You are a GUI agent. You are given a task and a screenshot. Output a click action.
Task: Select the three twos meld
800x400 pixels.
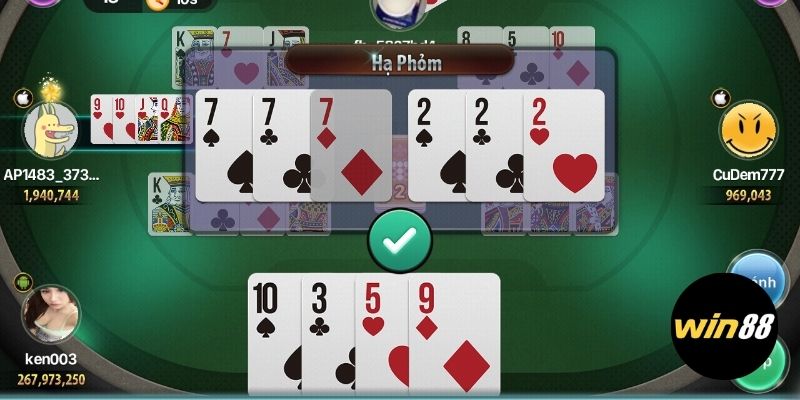(x=506, y=145)
